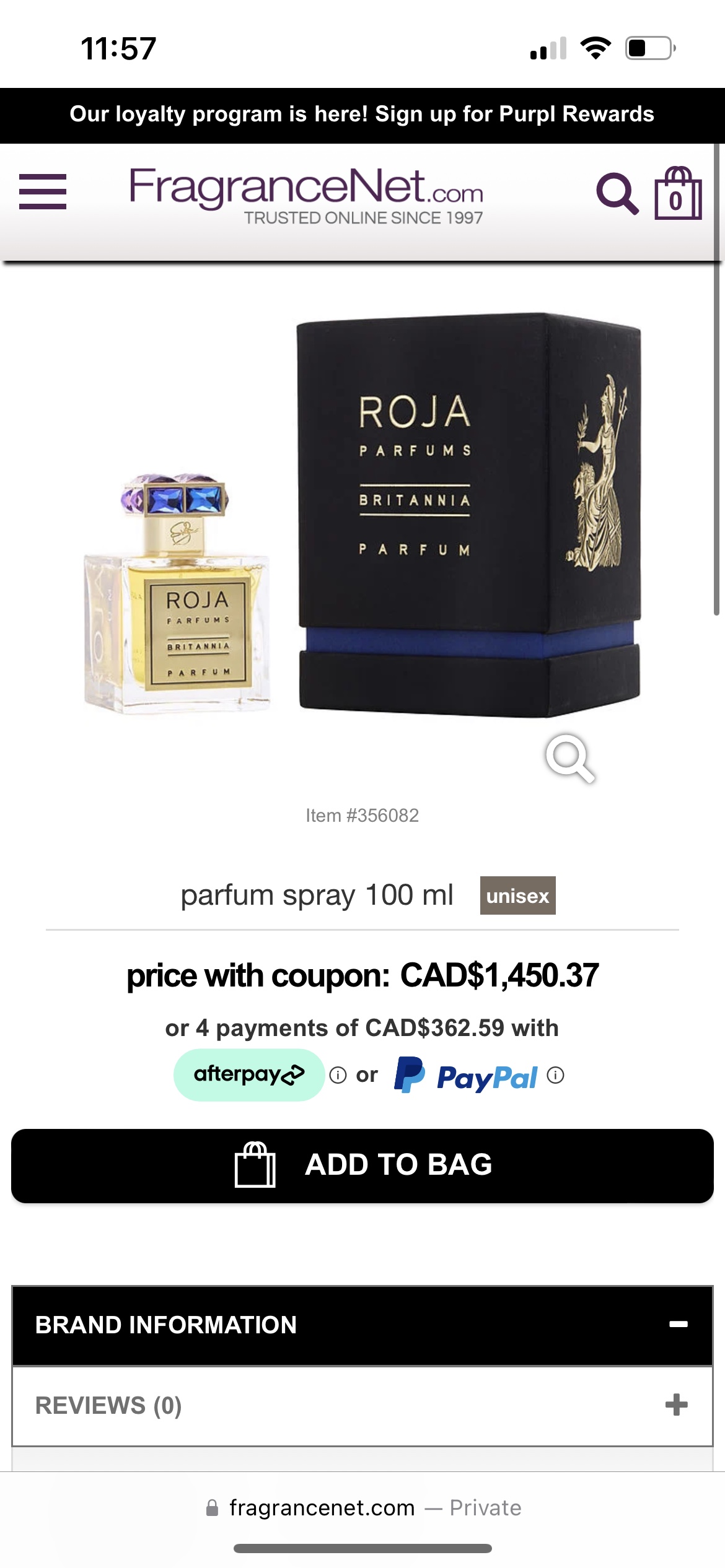The image size is (725, 1568).
Task: Expand the Reviews (0) section
Action: click(675, 1405)
